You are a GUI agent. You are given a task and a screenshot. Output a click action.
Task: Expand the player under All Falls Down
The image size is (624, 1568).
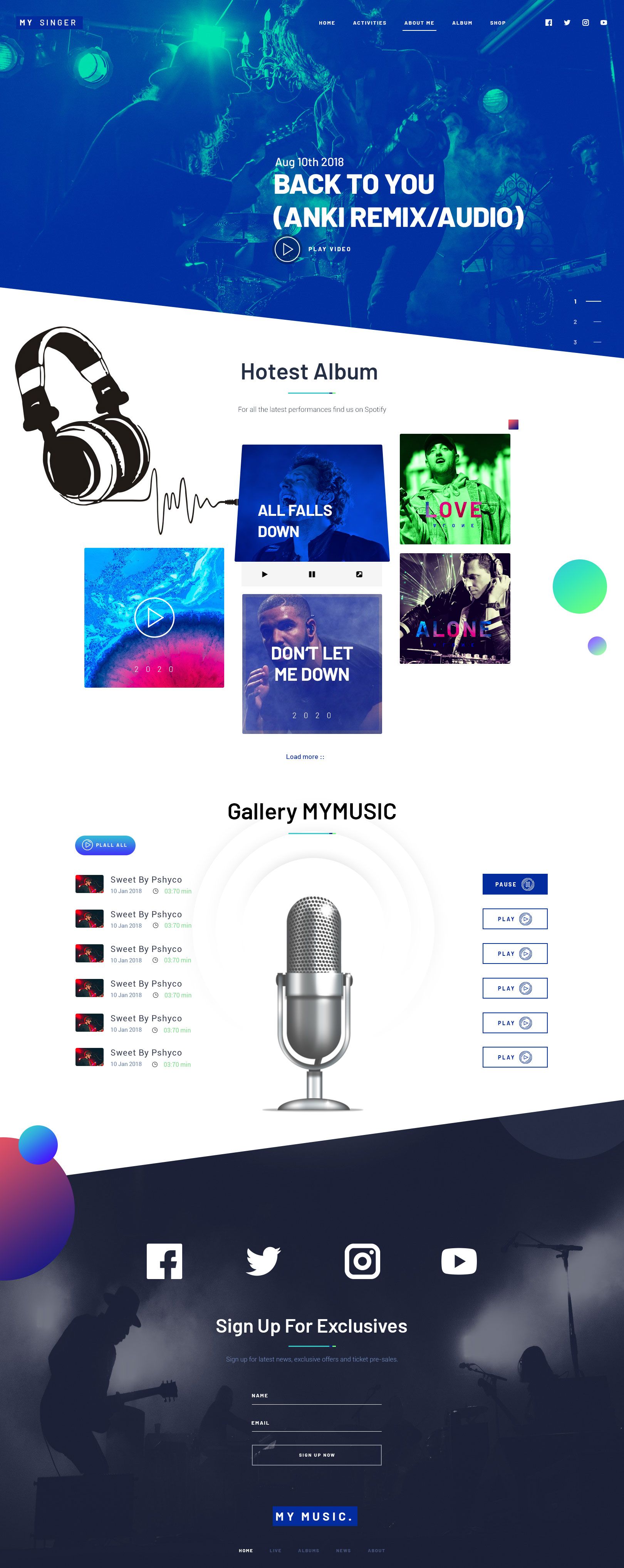click(359, 574)
